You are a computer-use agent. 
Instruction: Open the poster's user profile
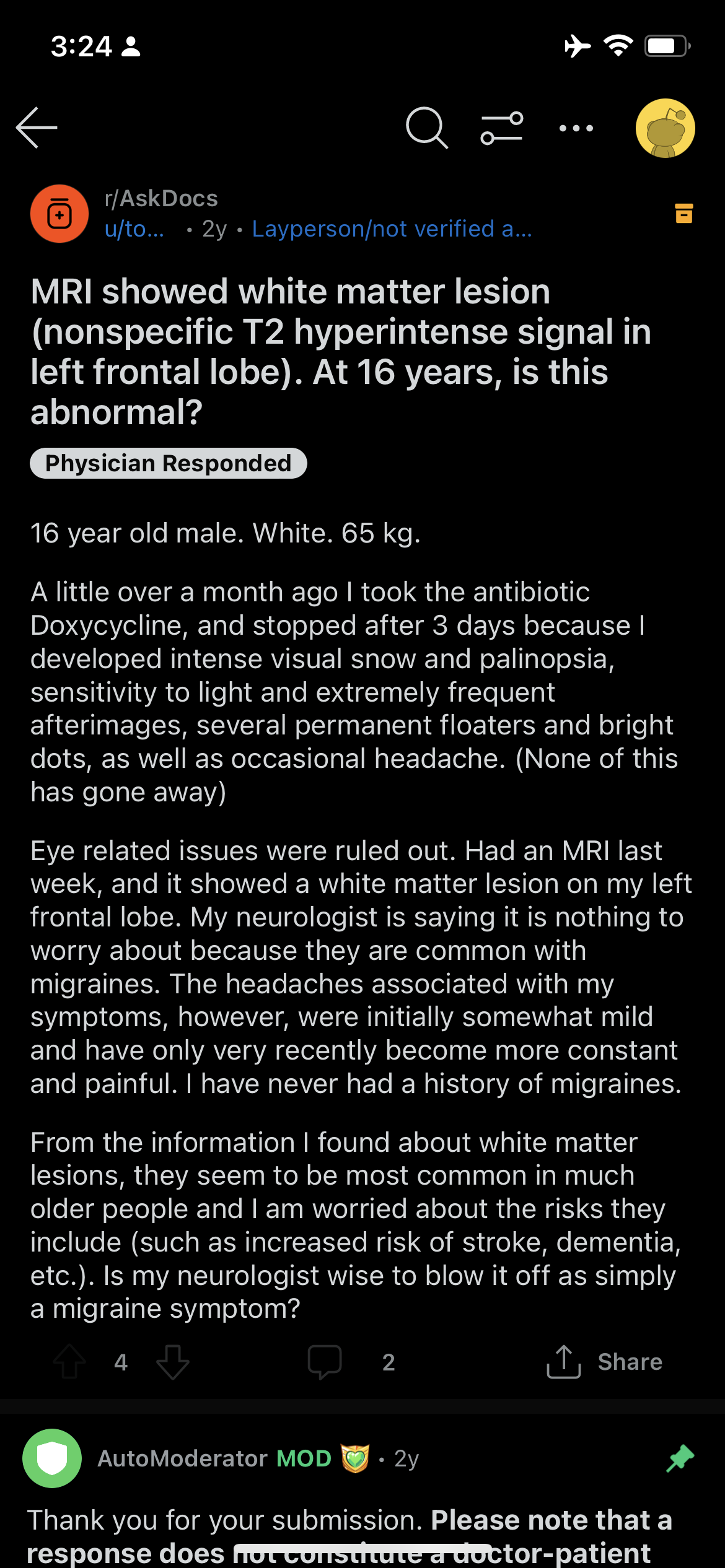tap(134, 229)
